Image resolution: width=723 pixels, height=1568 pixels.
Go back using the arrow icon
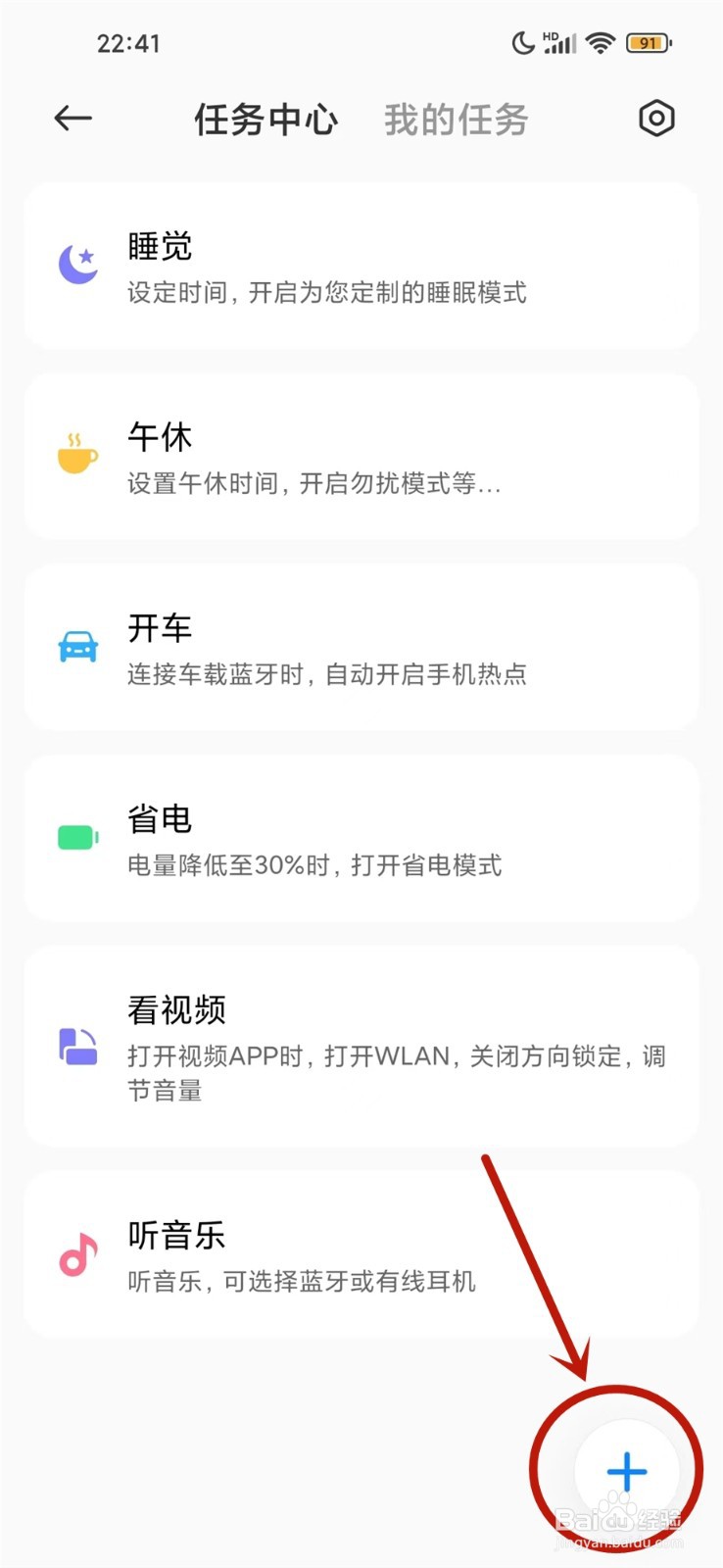click(72, 119)
